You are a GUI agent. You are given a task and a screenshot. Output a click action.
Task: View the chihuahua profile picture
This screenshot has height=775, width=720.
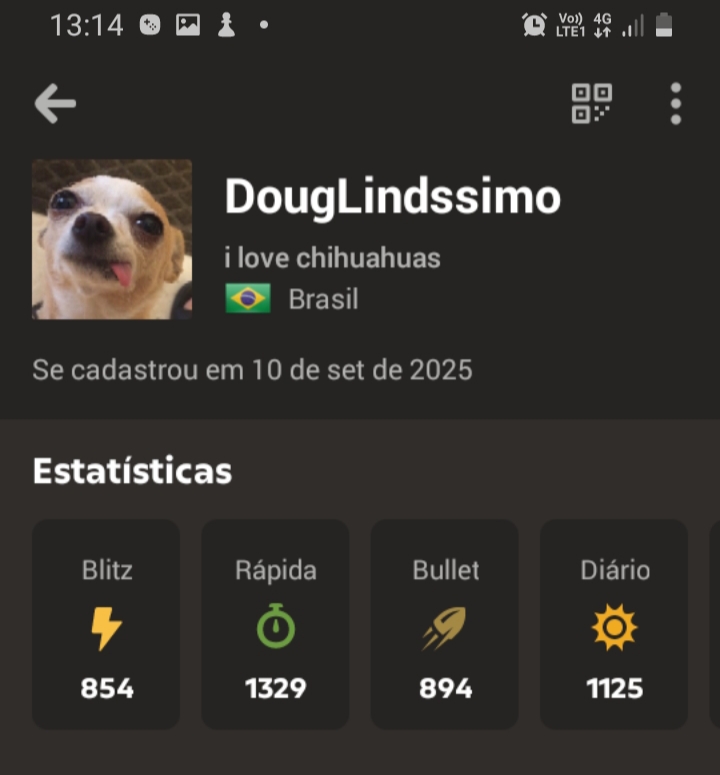pos(112,239)
